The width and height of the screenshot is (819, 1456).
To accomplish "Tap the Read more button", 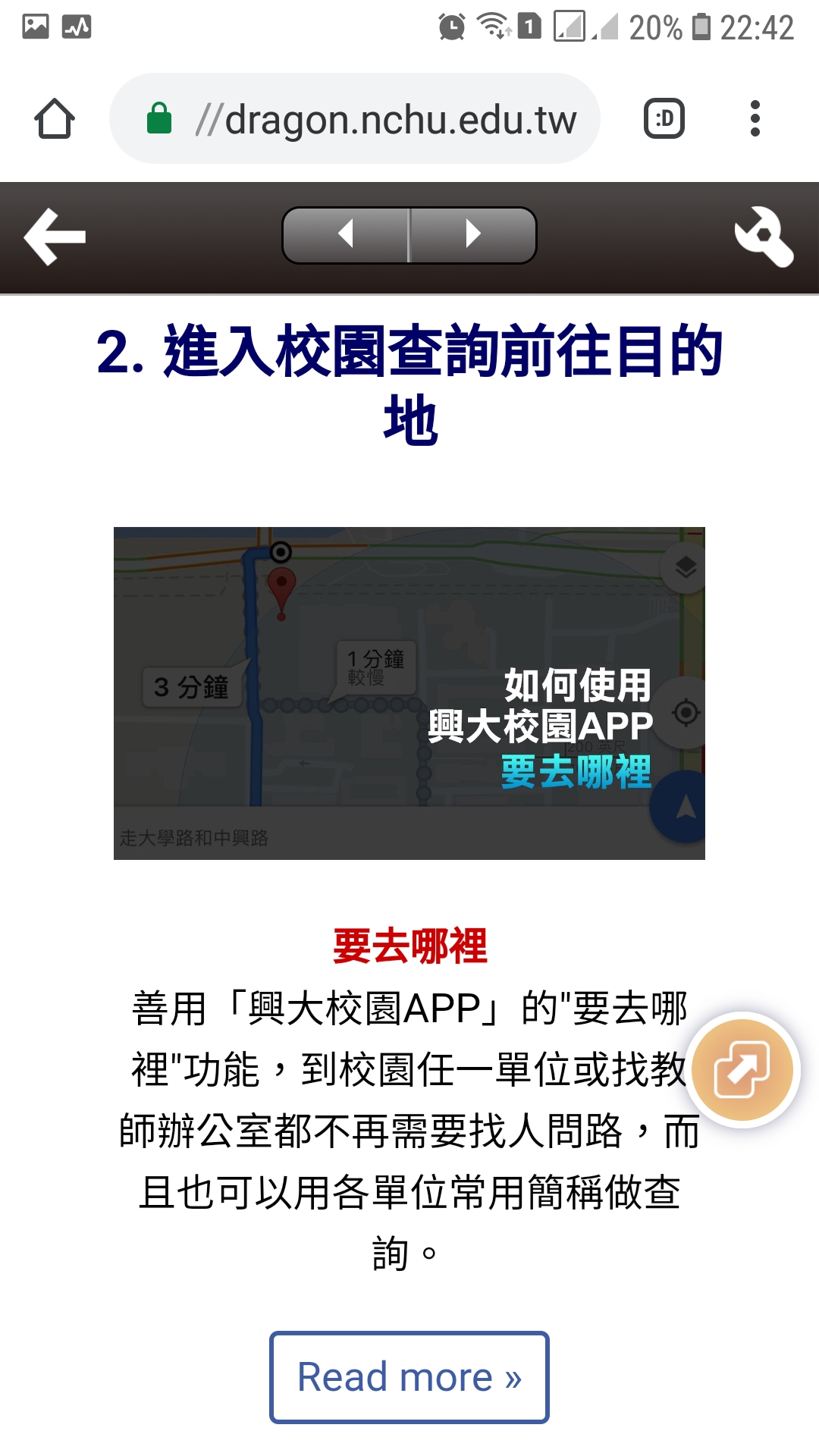I will pyautogui.click(x=409, y=1376).
